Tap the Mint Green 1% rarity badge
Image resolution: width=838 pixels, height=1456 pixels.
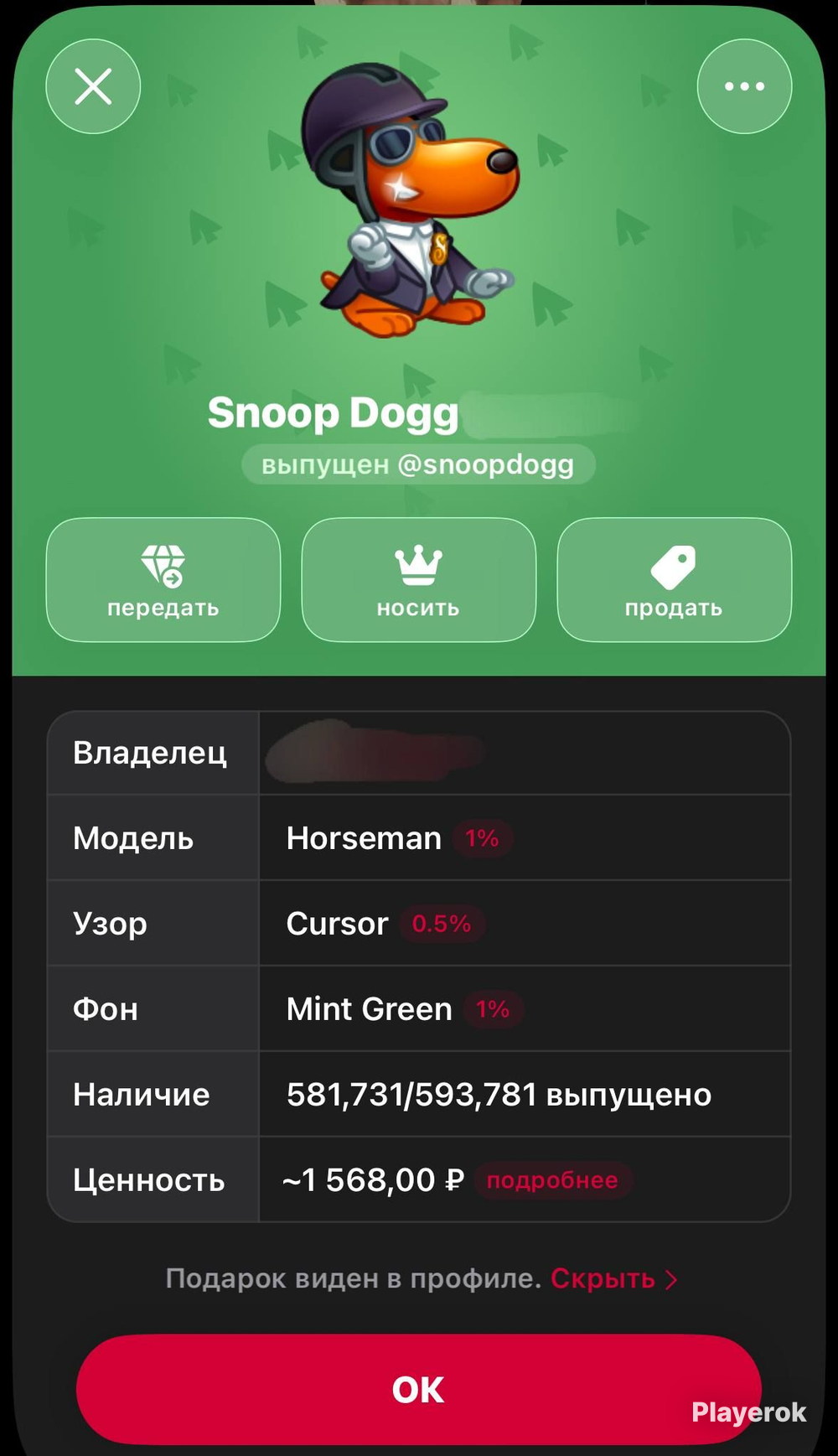point(493,1009)
